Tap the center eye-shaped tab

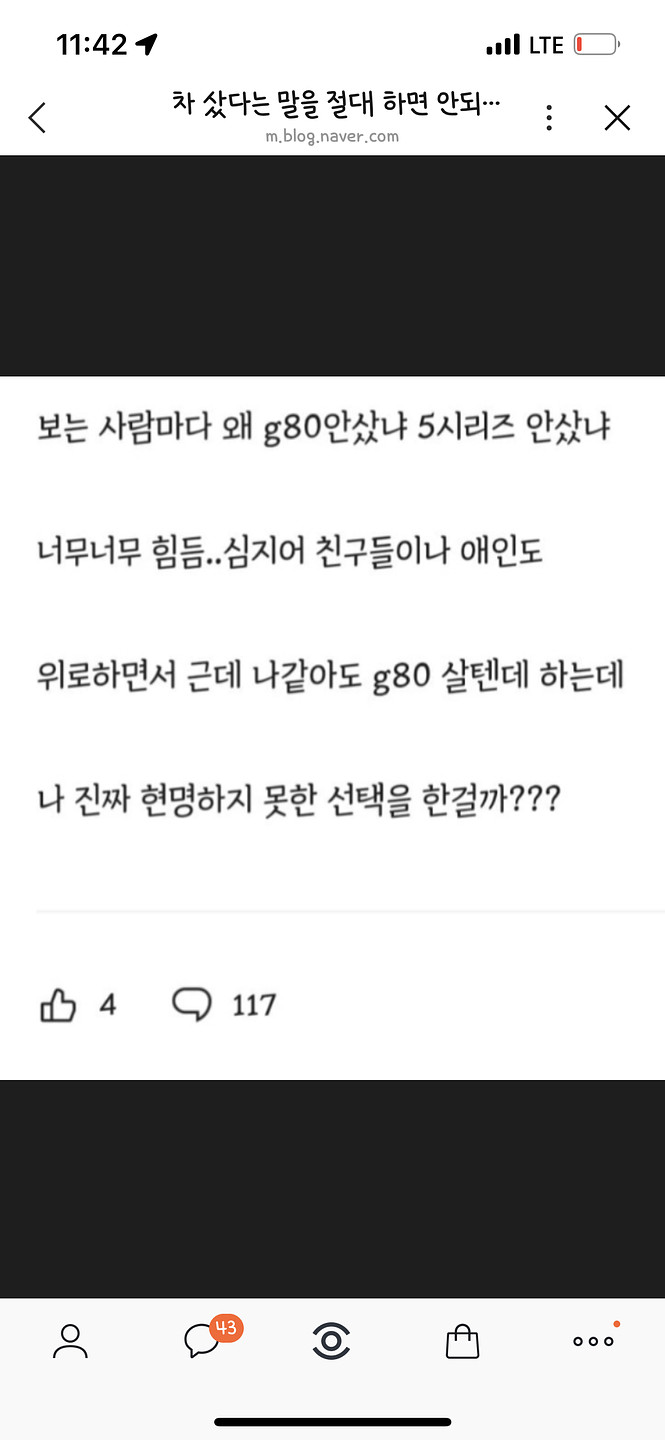point(331,1342)
